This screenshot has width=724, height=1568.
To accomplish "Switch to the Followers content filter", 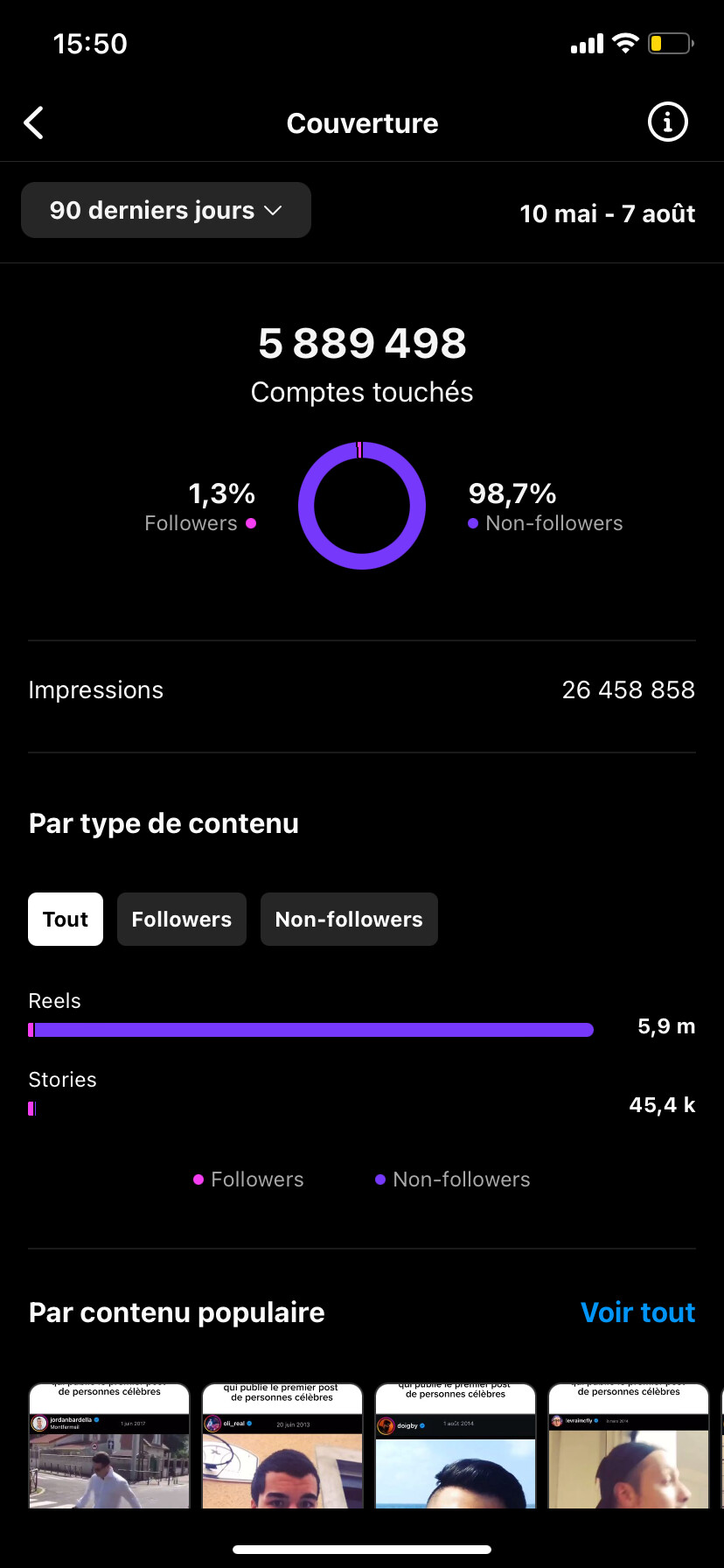I will click(182, 919).
